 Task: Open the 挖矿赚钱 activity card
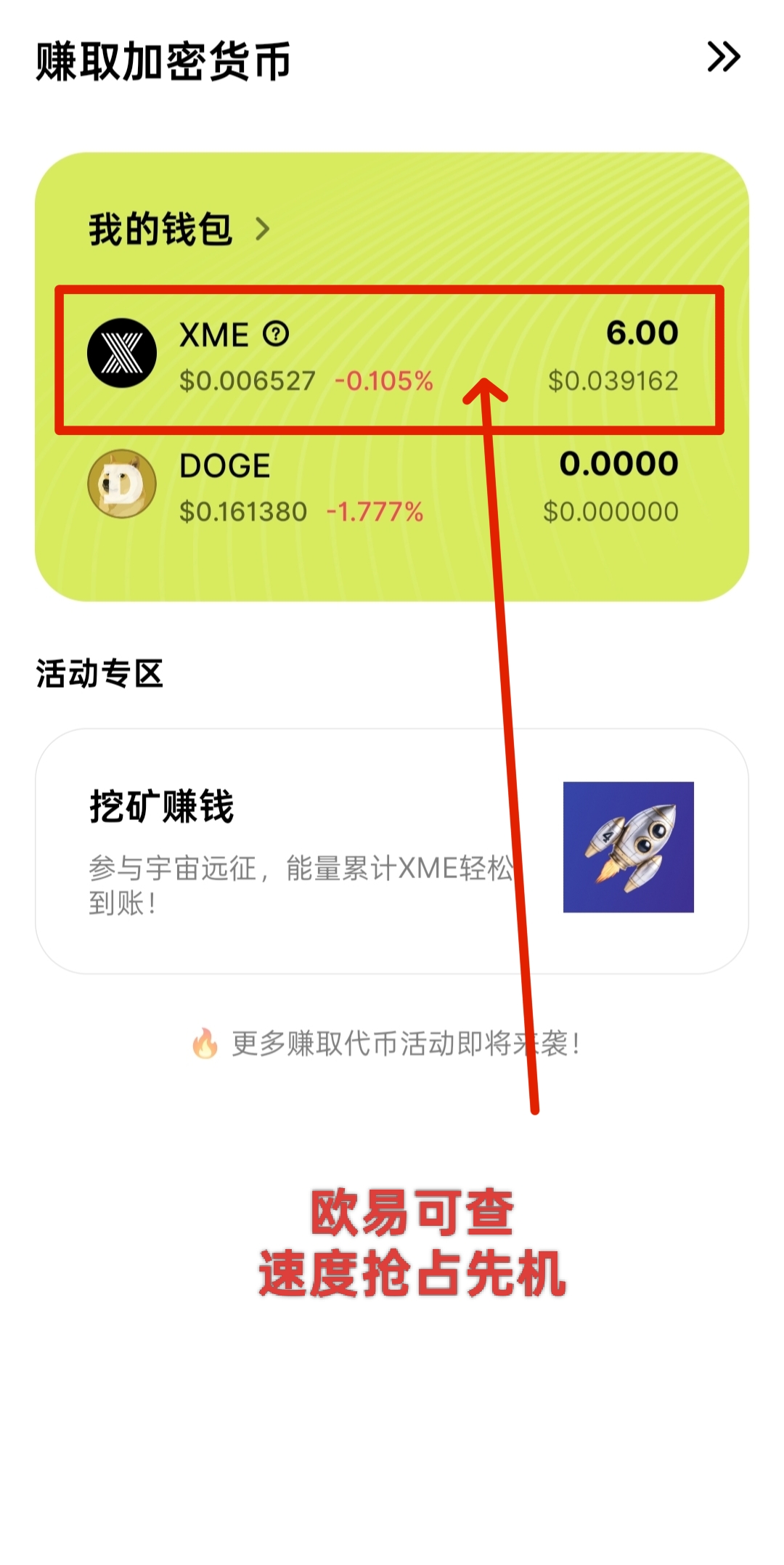click(x=391, y=850)
